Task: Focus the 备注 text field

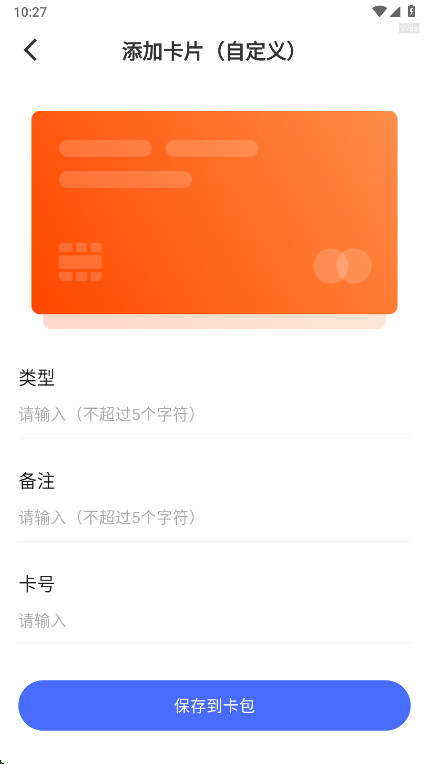Action: (x=214, y=517)
